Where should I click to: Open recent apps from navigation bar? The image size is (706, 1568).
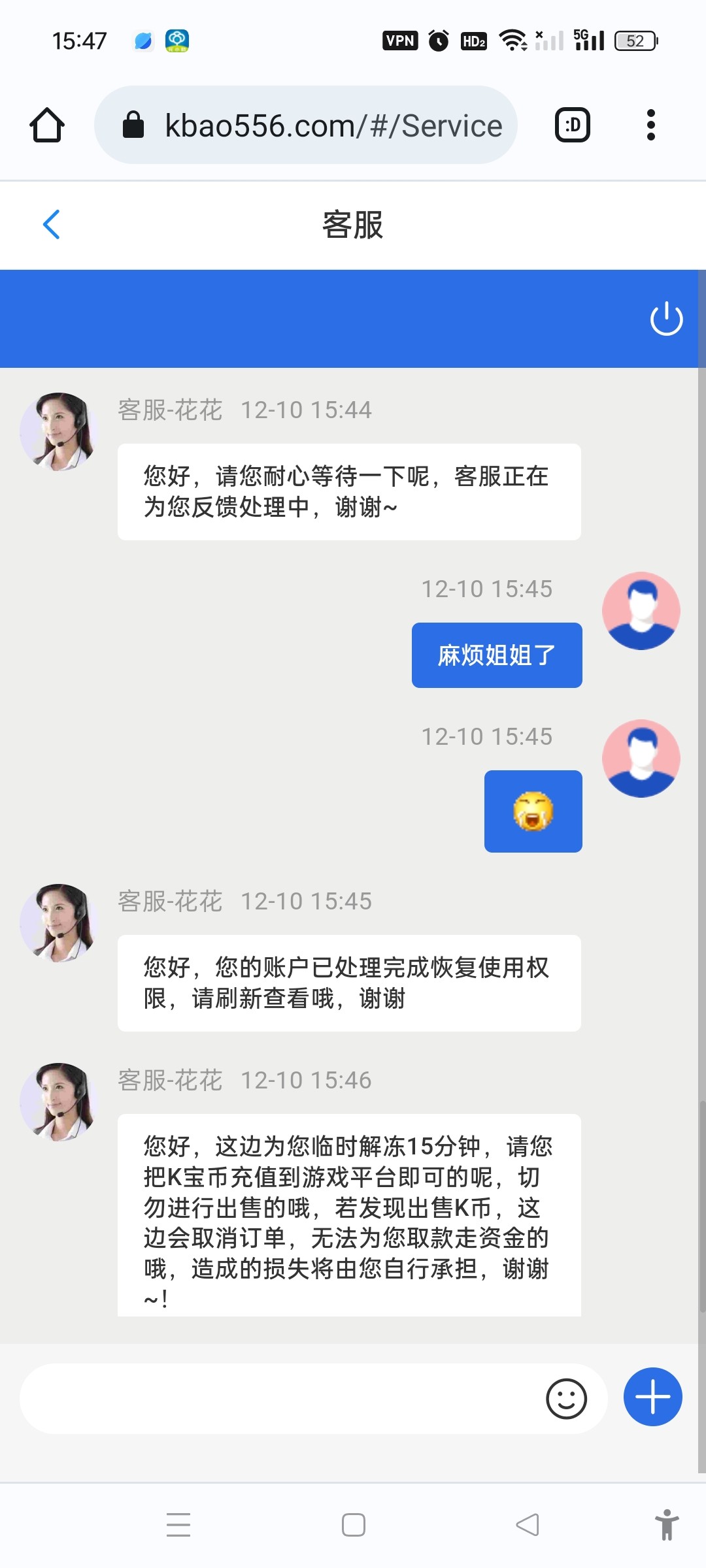tap(178, 1525)
